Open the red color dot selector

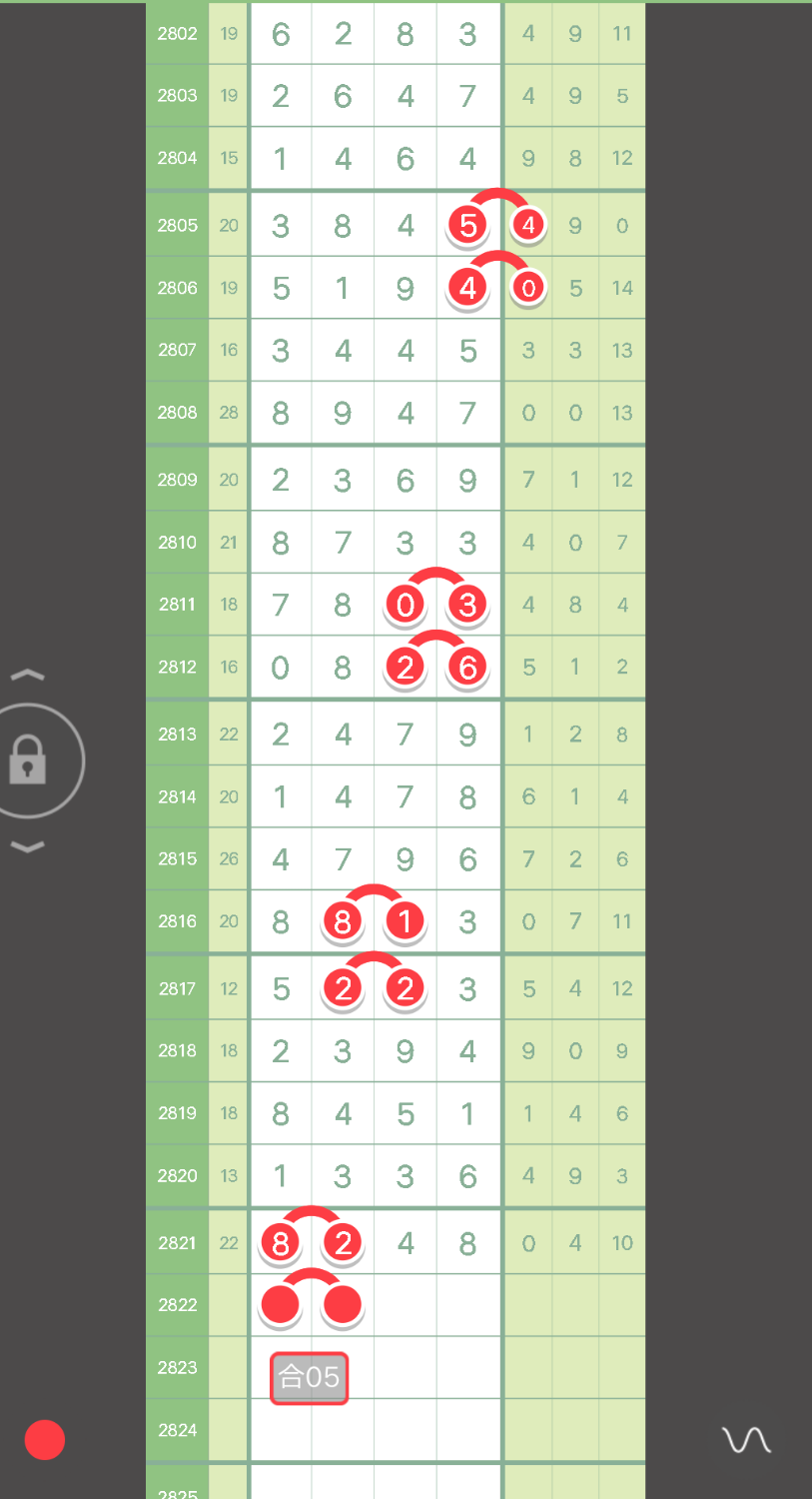[45, 1440]
